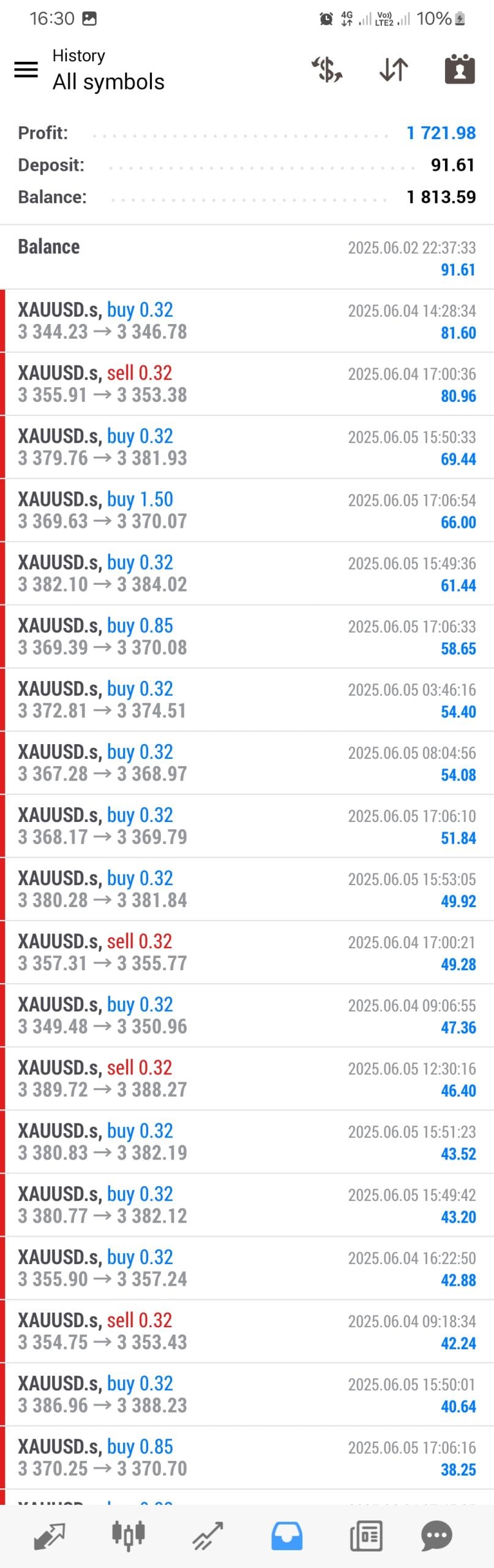Open the buy 1.50 trade with 66.00 profit
This screenshot has height=1568, width=494.
(247, 510)
